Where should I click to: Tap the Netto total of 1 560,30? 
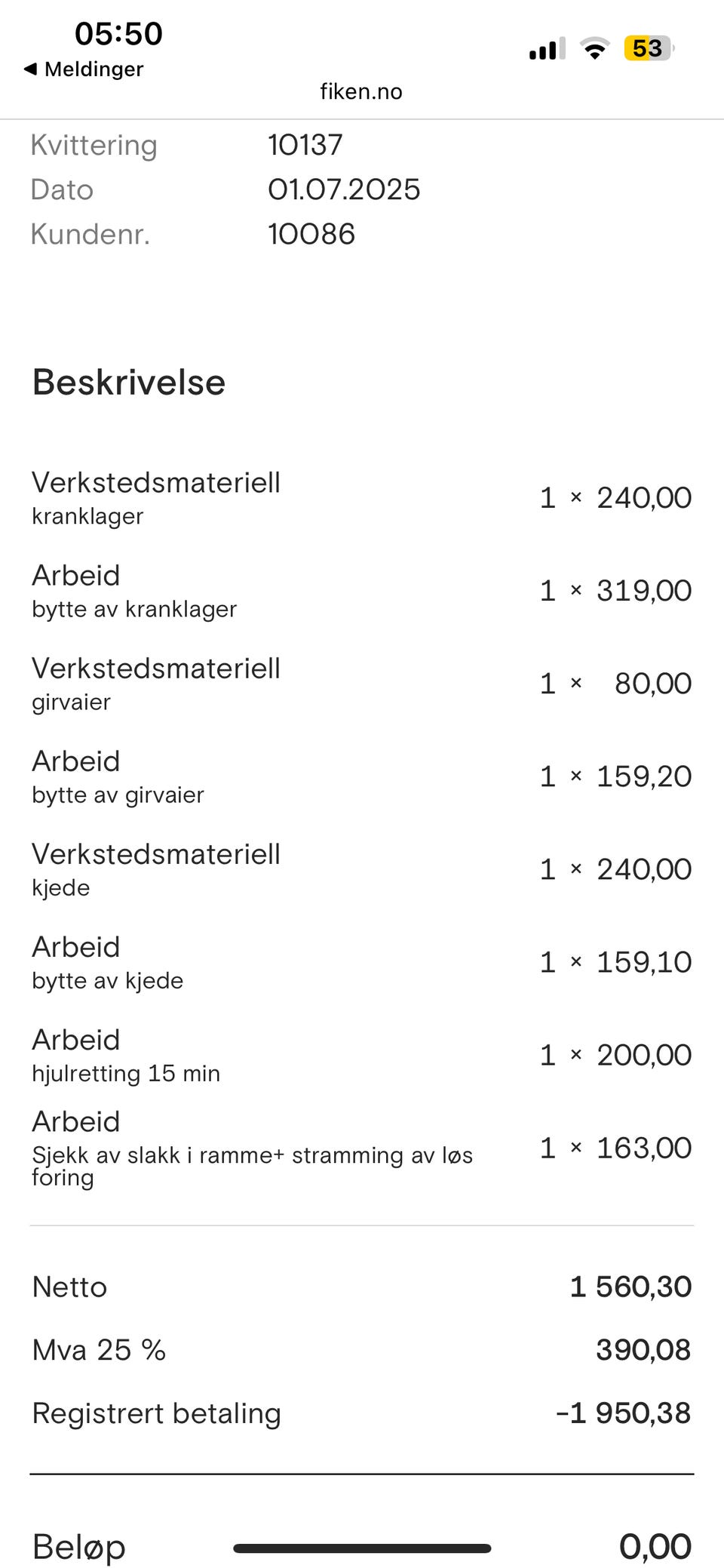(x=630, y=1287)
